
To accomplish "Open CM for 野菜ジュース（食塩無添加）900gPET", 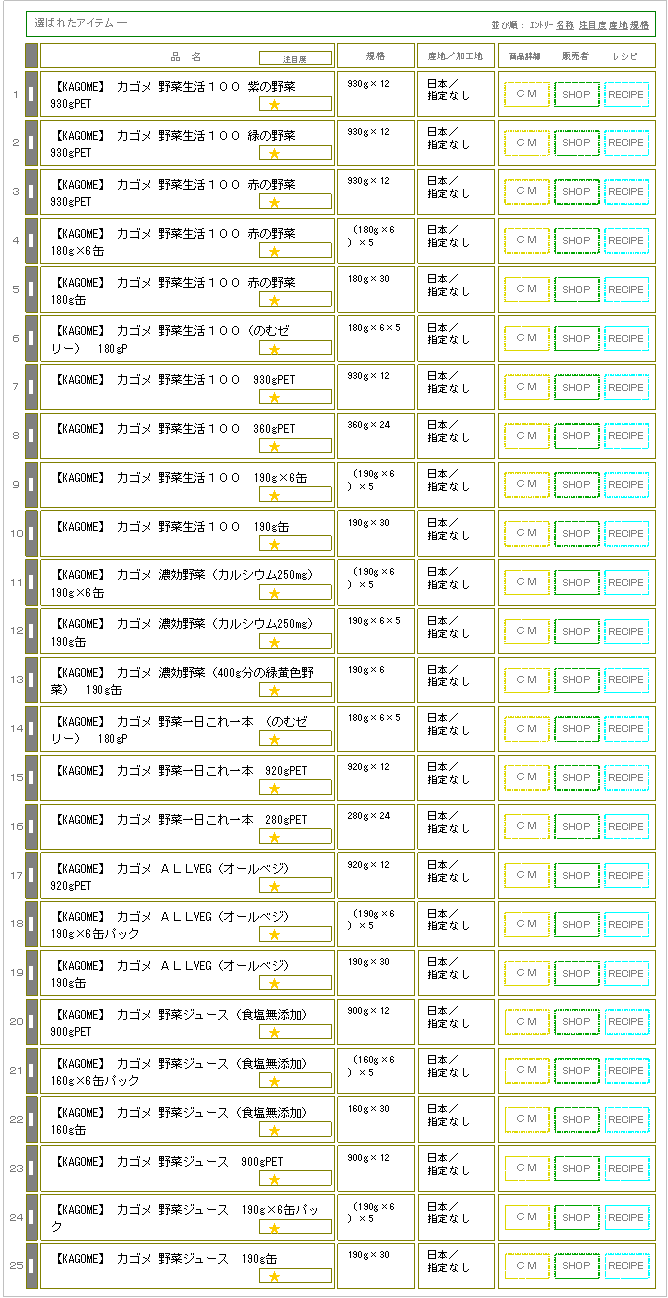I will point(526,1022).
